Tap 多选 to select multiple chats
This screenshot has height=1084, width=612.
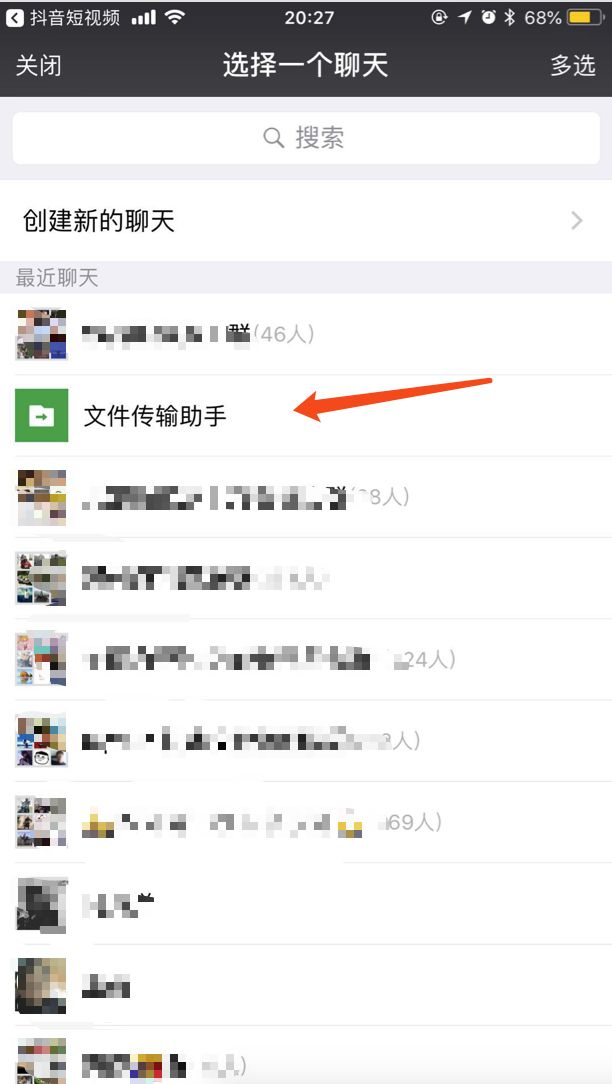pyautogui.click(x=573, y=66)
